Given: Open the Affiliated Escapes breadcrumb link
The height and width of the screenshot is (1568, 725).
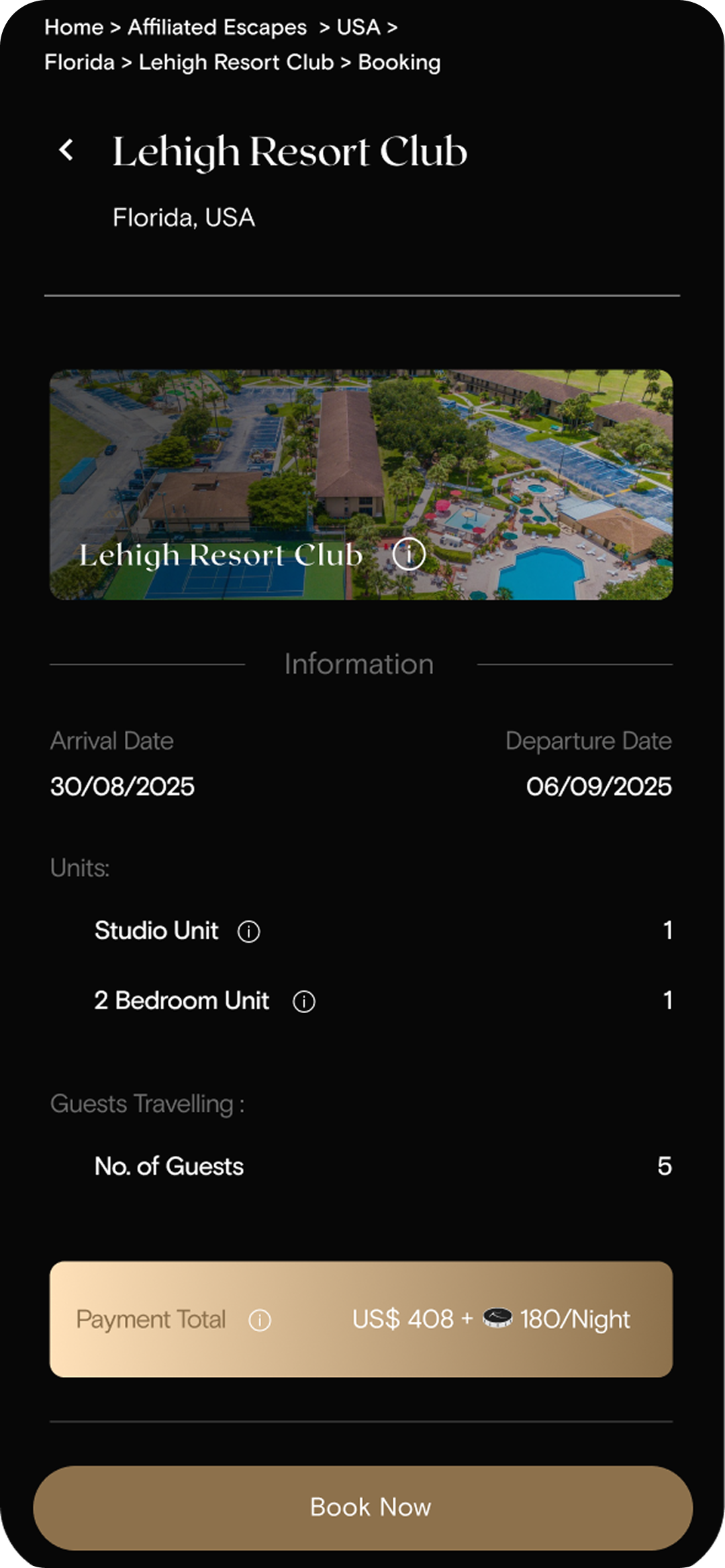Looking at the screenshot, I should (217, 28).
